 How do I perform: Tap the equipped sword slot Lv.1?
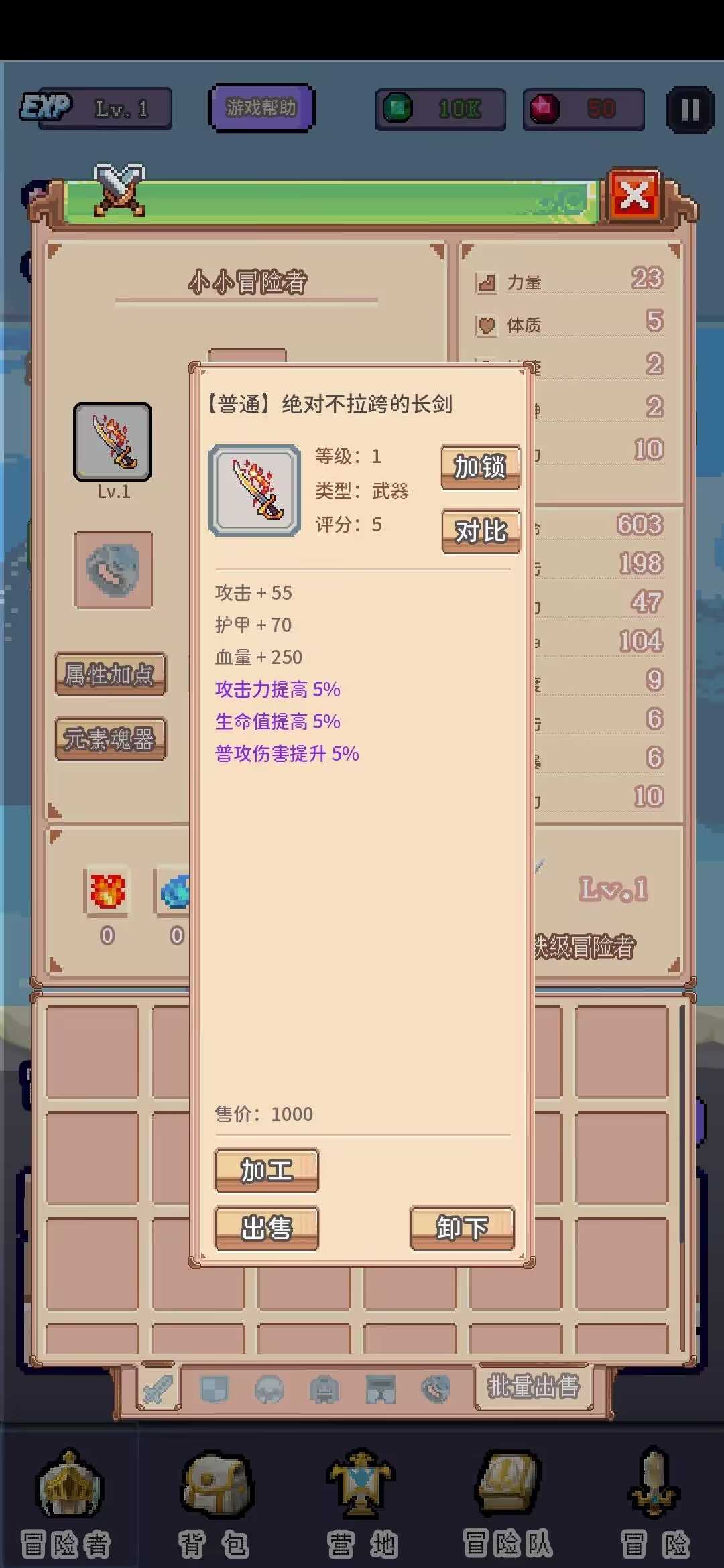pyautogui.click(x=113, y=442)
